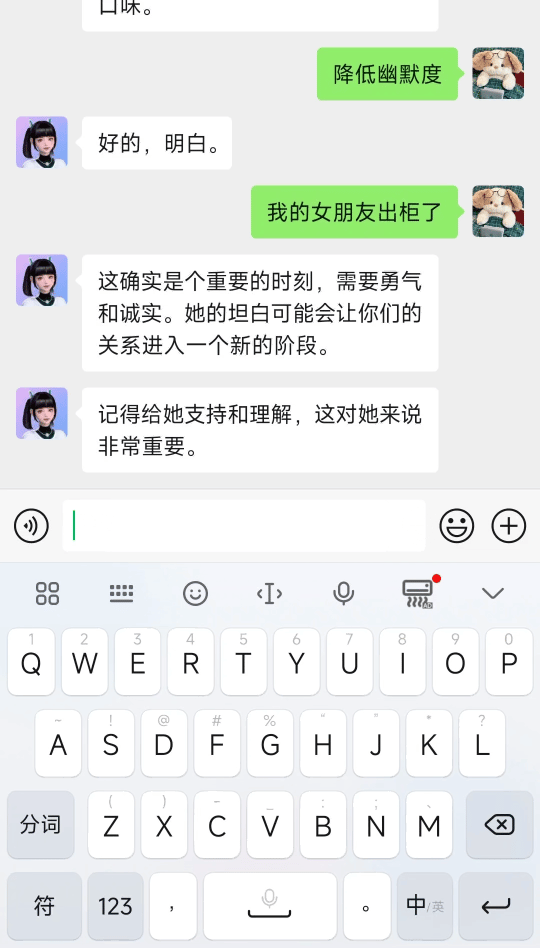540x948 pixels.
Task: Tap the 分词 key
Action: click(41, 825)
